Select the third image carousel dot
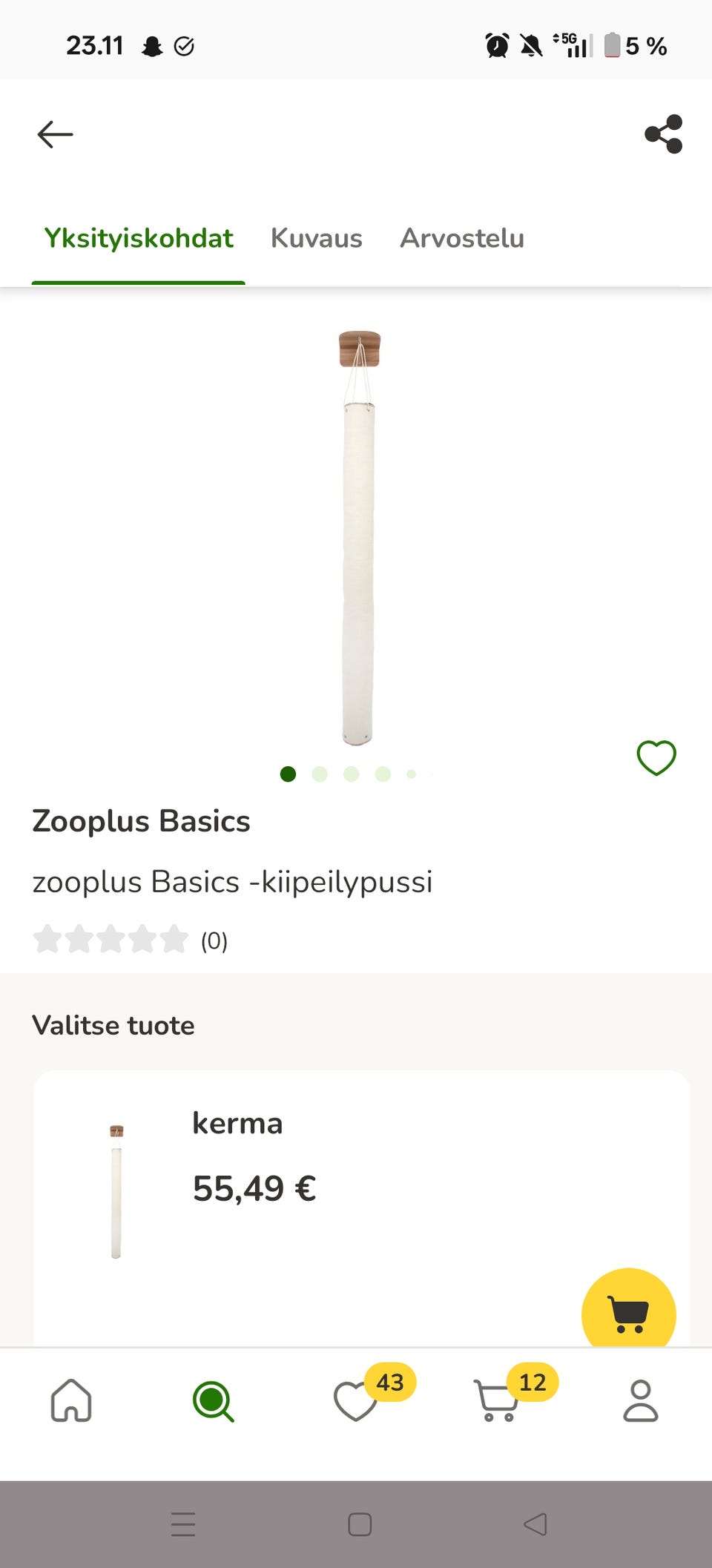Viewport: 712px width, 1568px height. pyautogui.click(x=349, y=774)
